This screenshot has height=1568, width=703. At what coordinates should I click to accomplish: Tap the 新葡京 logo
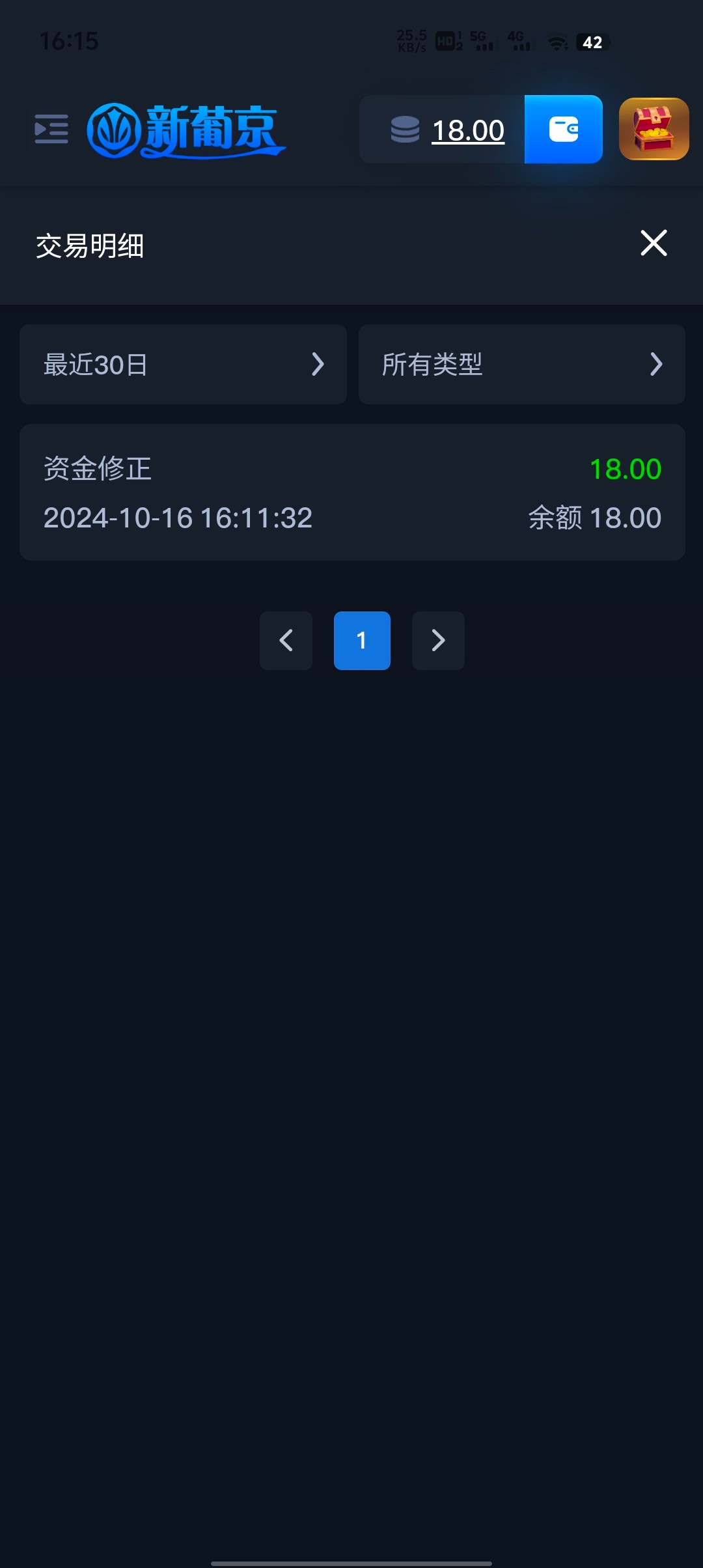click(x=186, y=130)
